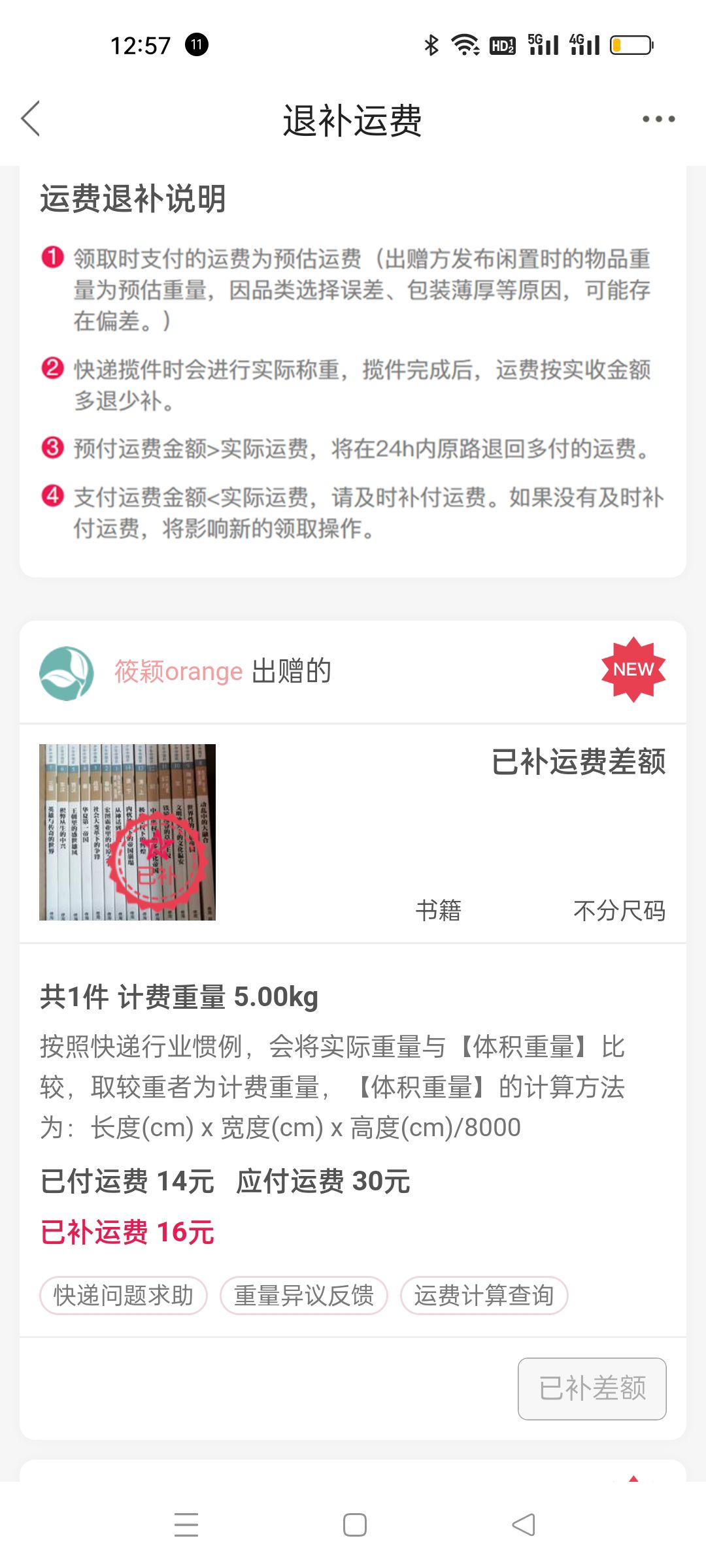Go back using the header arrow
706x1568 pixels.
(x=31, y=119)
